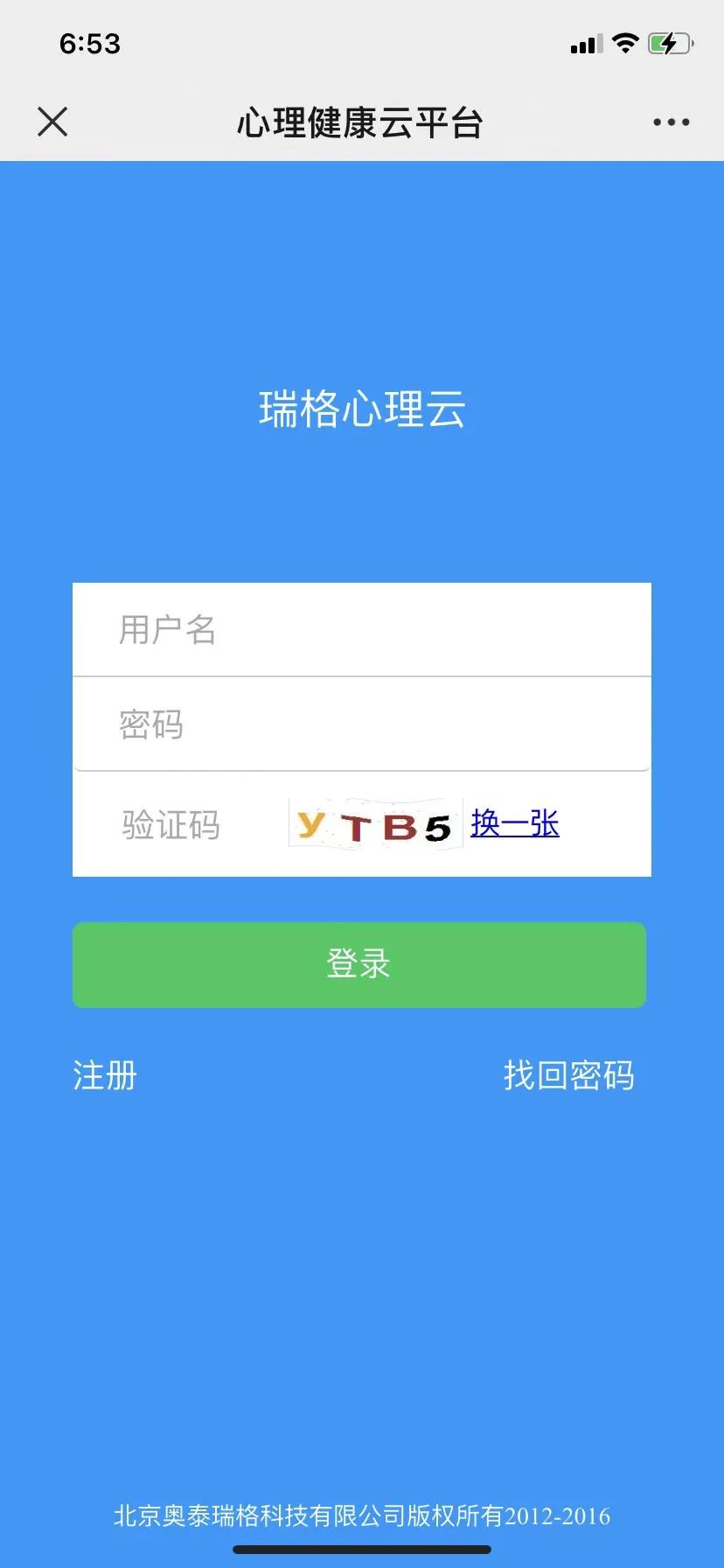724x1568 pixels.
Task: Focus the 用户名 username field
Action: tap(361, 630)
